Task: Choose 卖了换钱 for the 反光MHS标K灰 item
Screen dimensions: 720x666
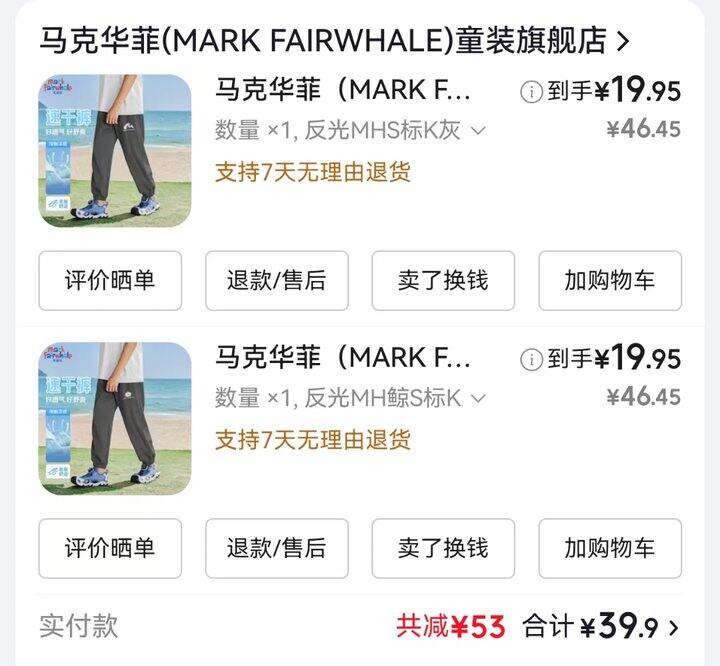Action: (443, 280)
